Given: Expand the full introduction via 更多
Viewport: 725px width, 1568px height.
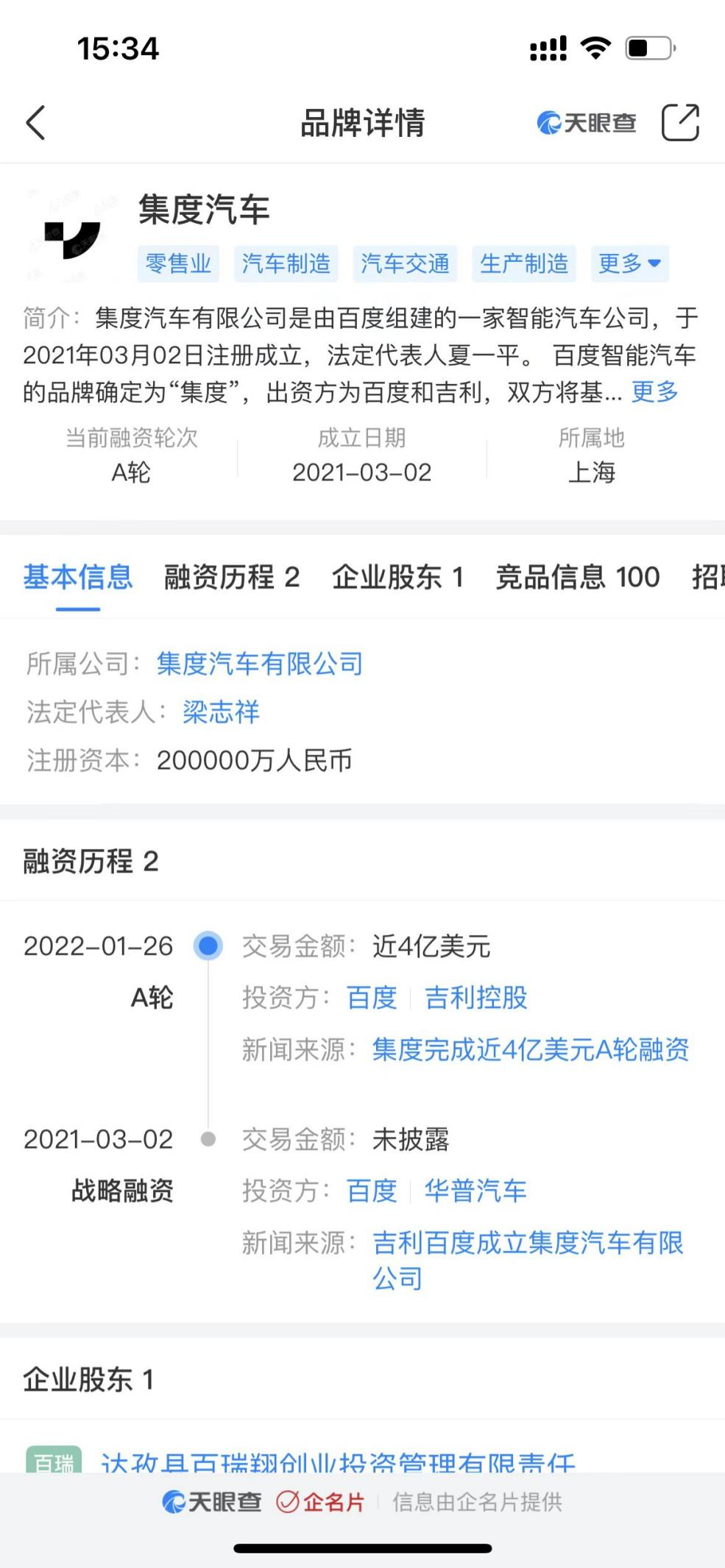Looking at the screenshot, I should (654, 392).
